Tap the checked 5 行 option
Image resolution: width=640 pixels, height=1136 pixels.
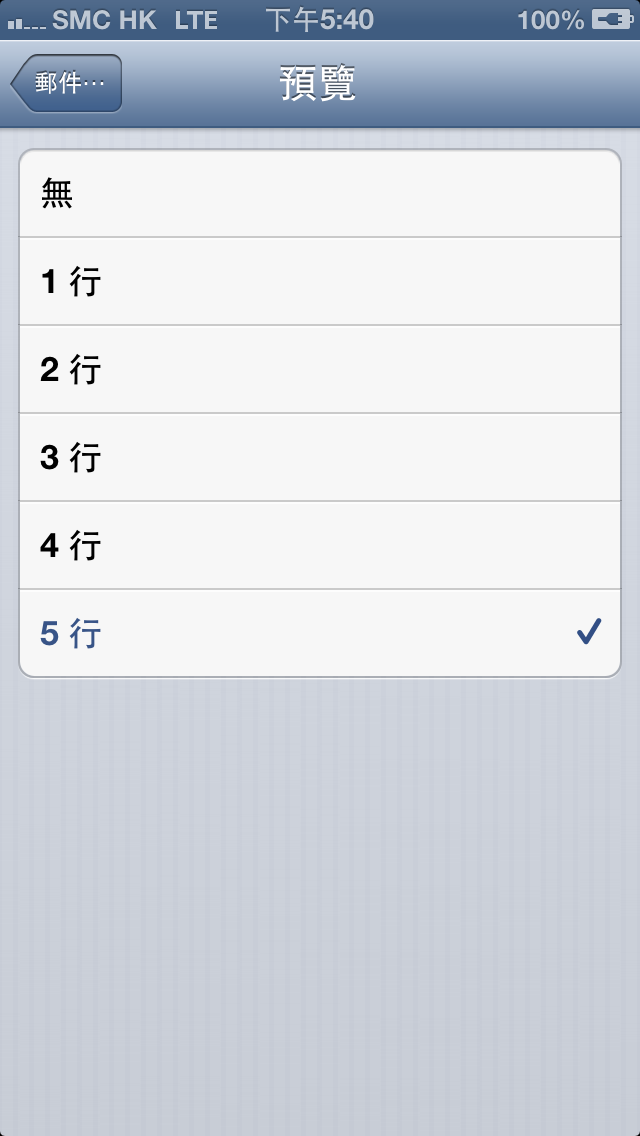click(320, 634)
